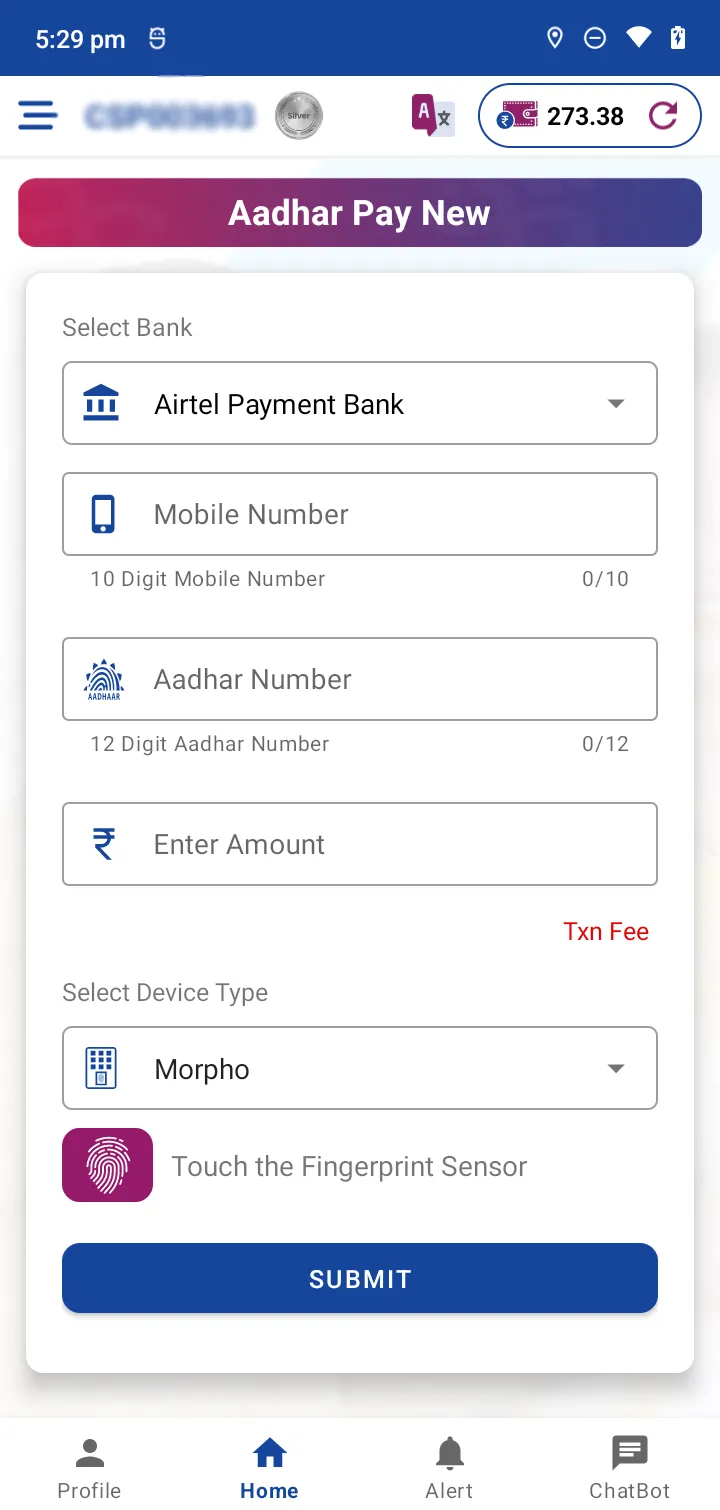Screen dimensions: 720x1510
Task: Tap the bank icon next to Airtel Payment Bank
Action: [x=101, y=403]
